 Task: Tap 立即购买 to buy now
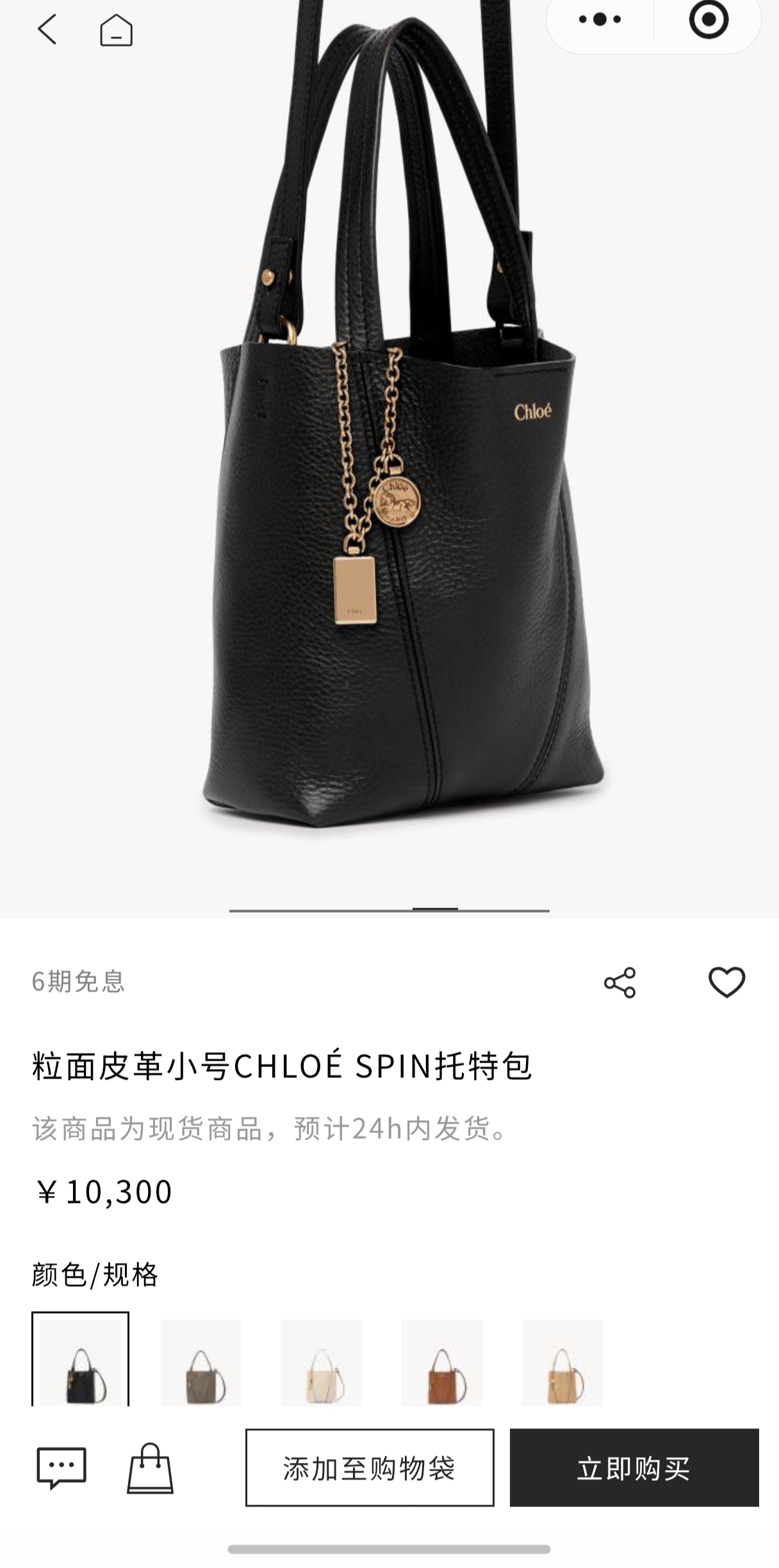point(634,1467)
